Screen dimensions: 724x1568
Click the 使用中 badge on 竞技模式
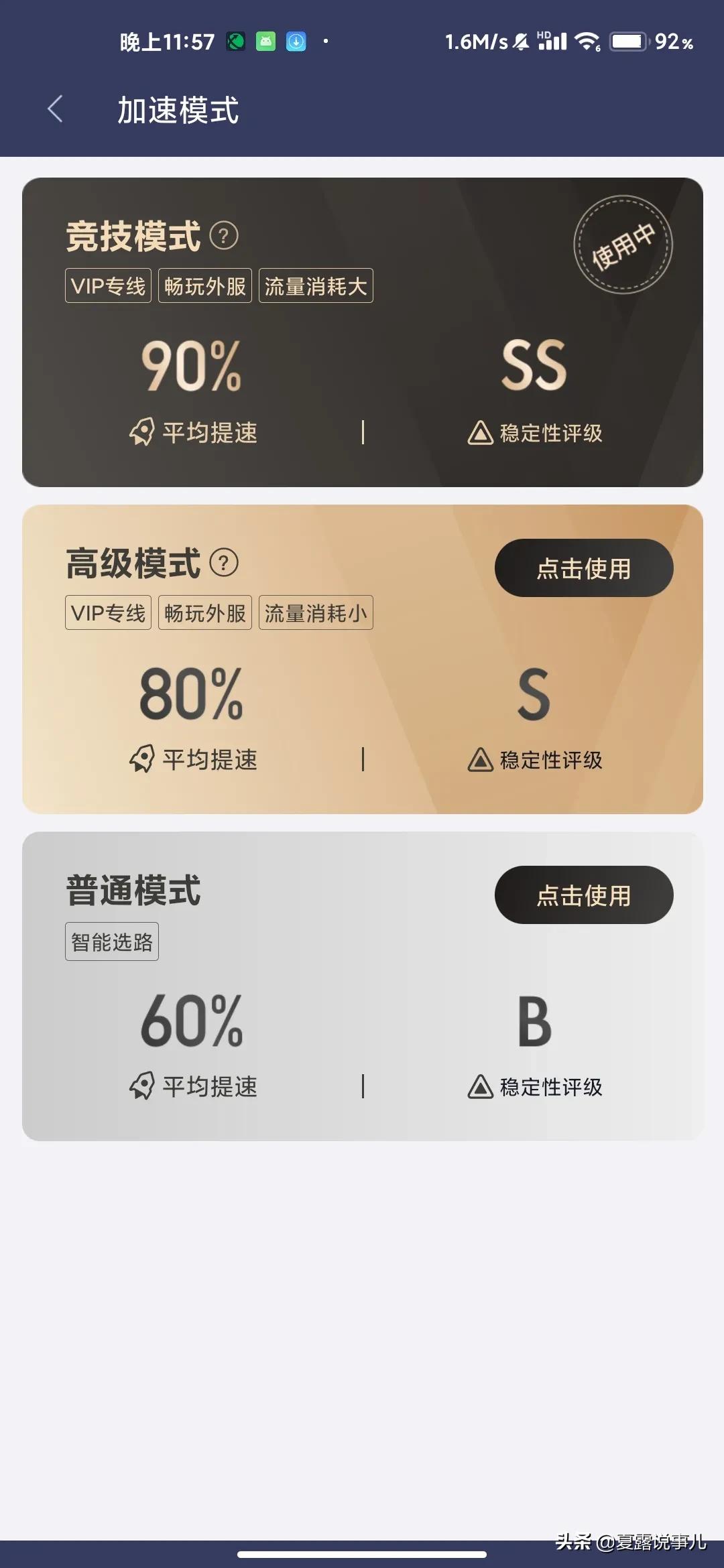(622, 244)
